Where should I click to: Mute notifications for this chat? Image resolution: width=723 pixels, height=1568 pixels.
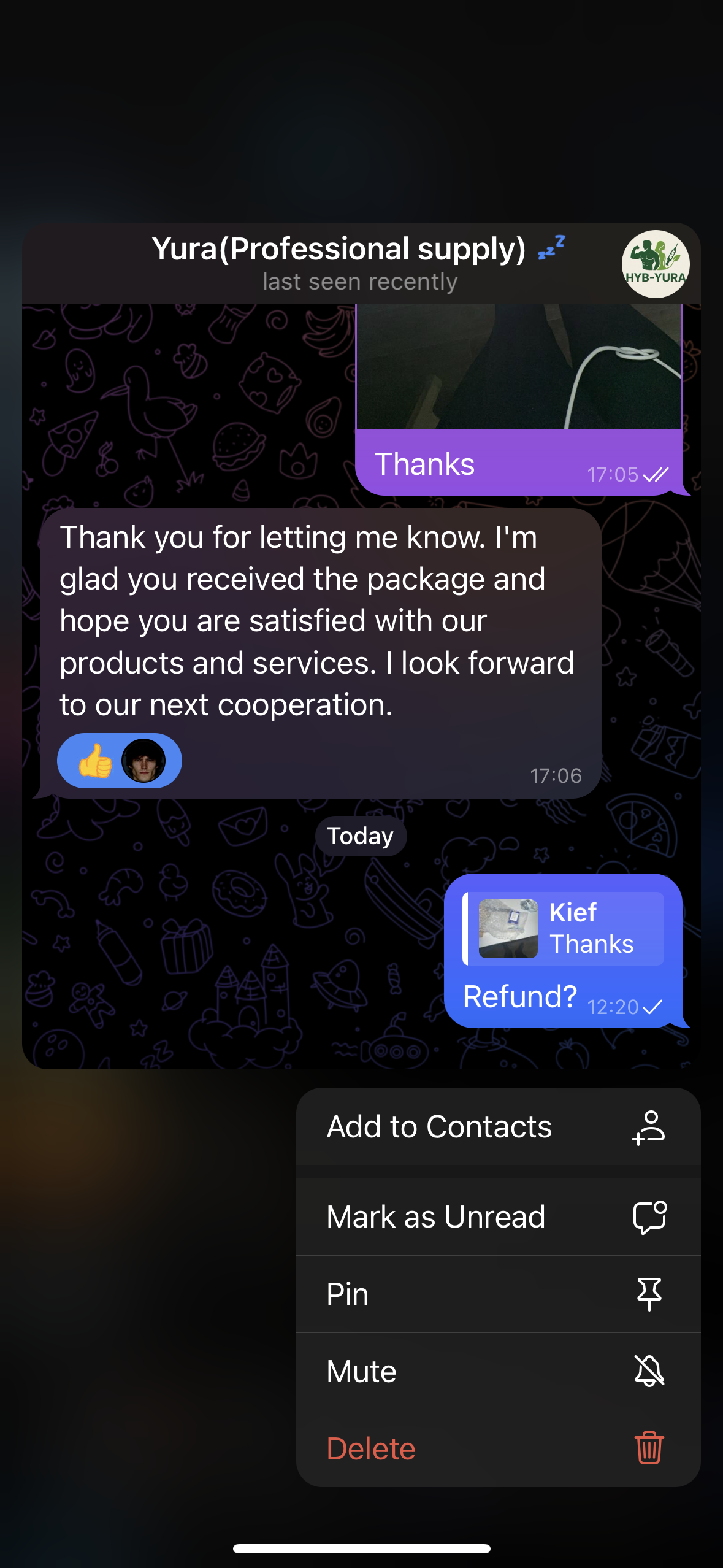[498, 1372]
